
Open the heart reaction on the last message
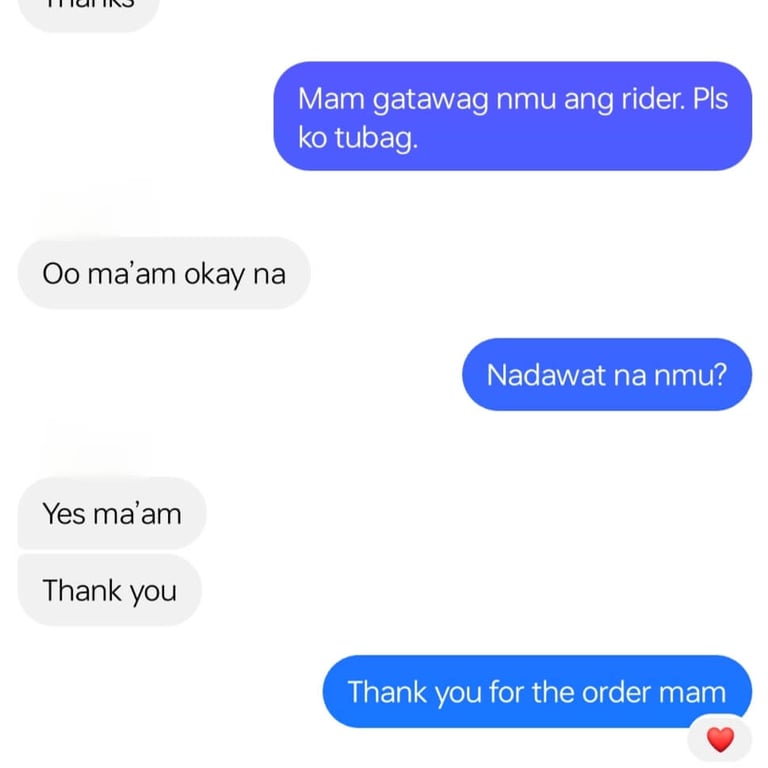720,740
